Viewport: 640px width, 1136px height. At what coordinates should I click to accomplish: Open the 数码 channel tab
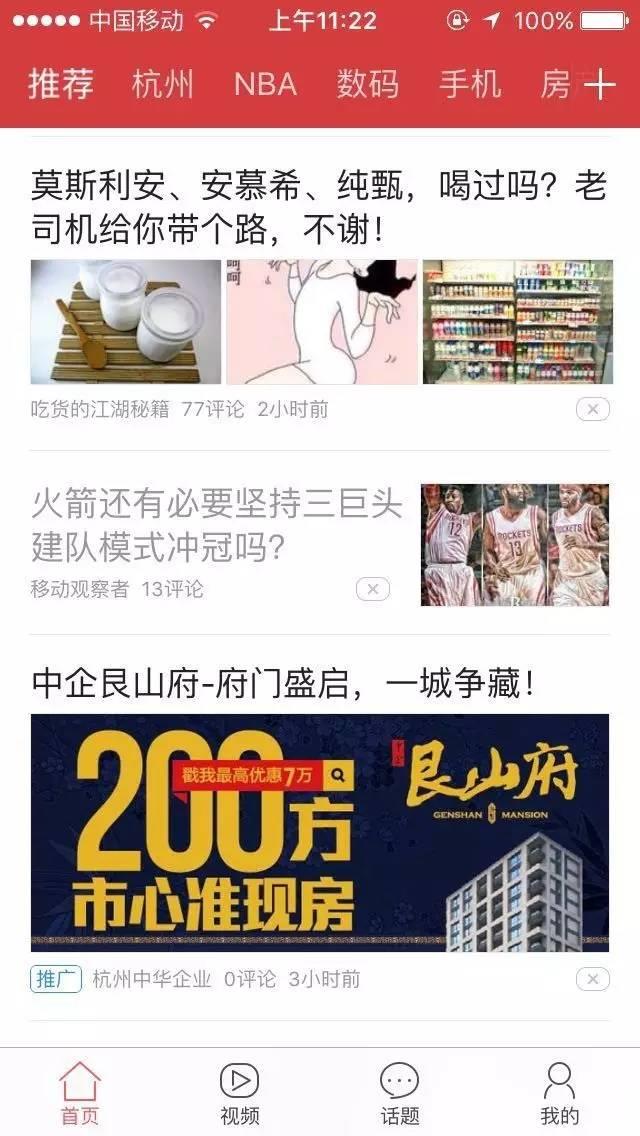click(367, 85)
